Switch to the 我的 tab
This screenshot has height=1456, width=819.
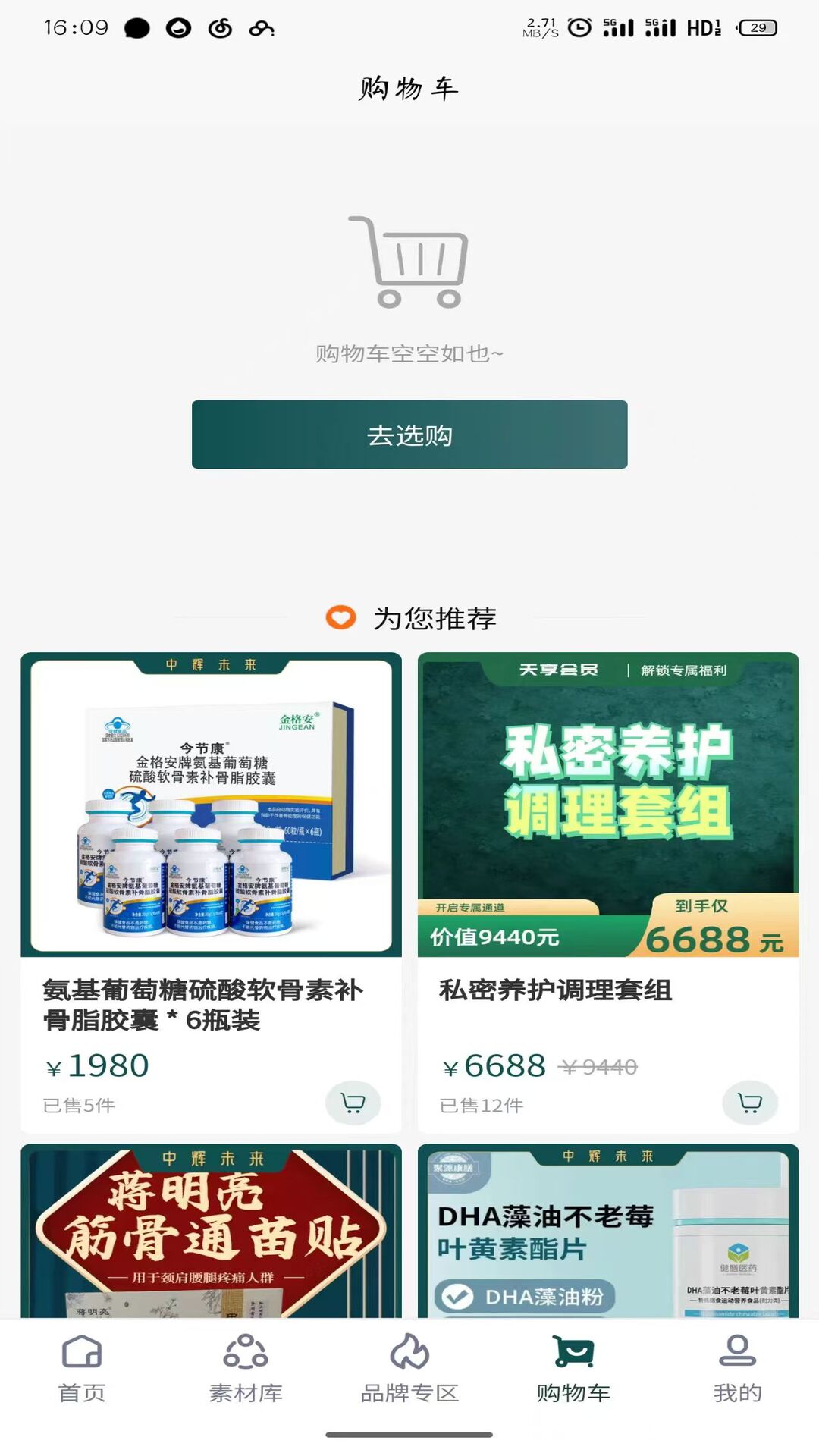(737, 1369)
